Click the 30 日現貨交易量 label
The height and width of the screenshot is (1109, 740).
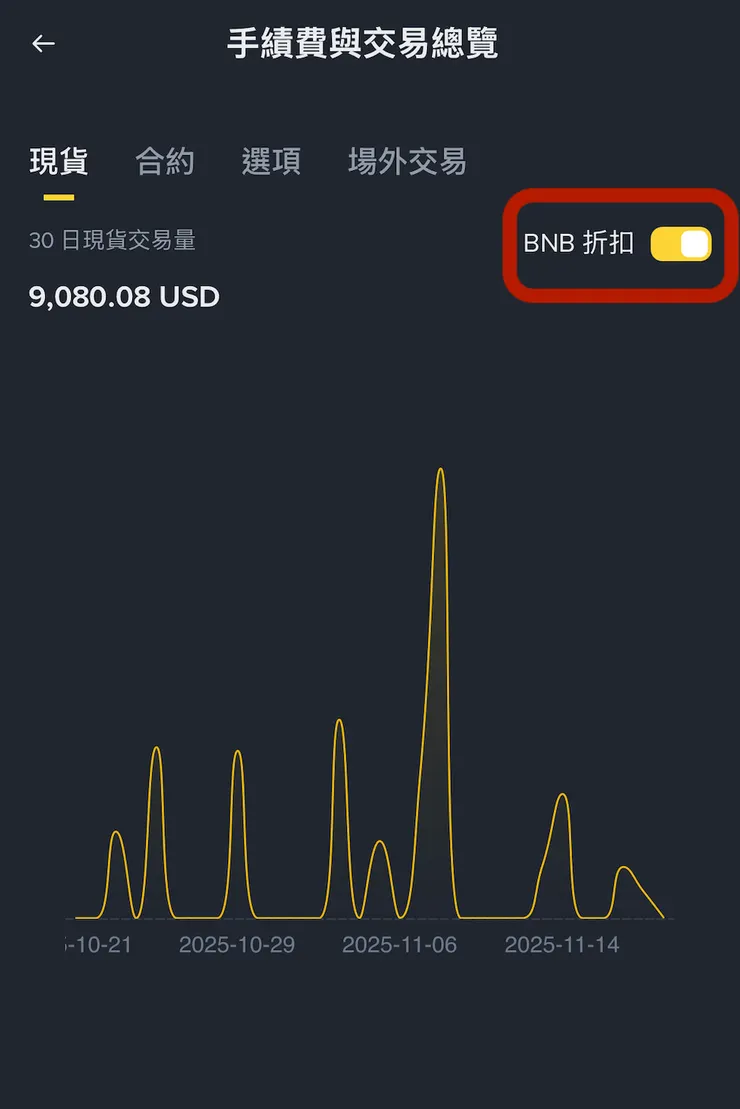click(112, 240)
